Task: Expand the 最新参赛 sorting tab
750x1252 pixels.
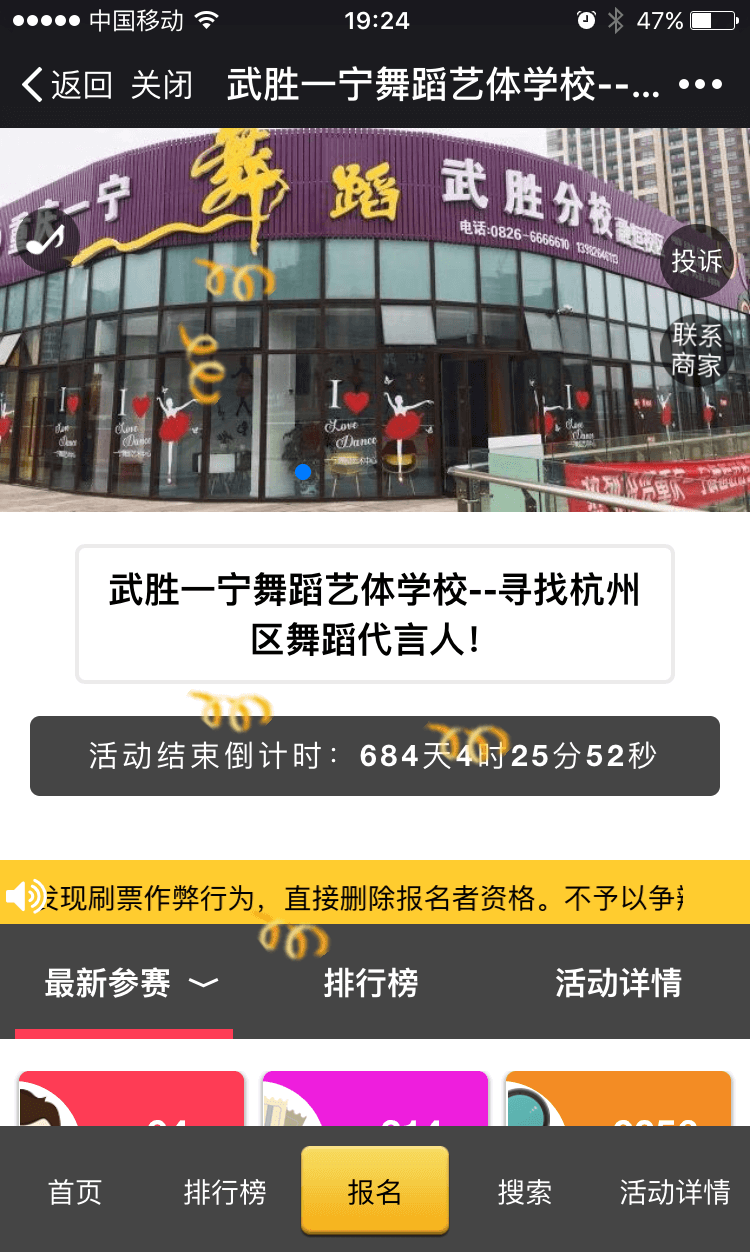Action: (x=130, y=983)
